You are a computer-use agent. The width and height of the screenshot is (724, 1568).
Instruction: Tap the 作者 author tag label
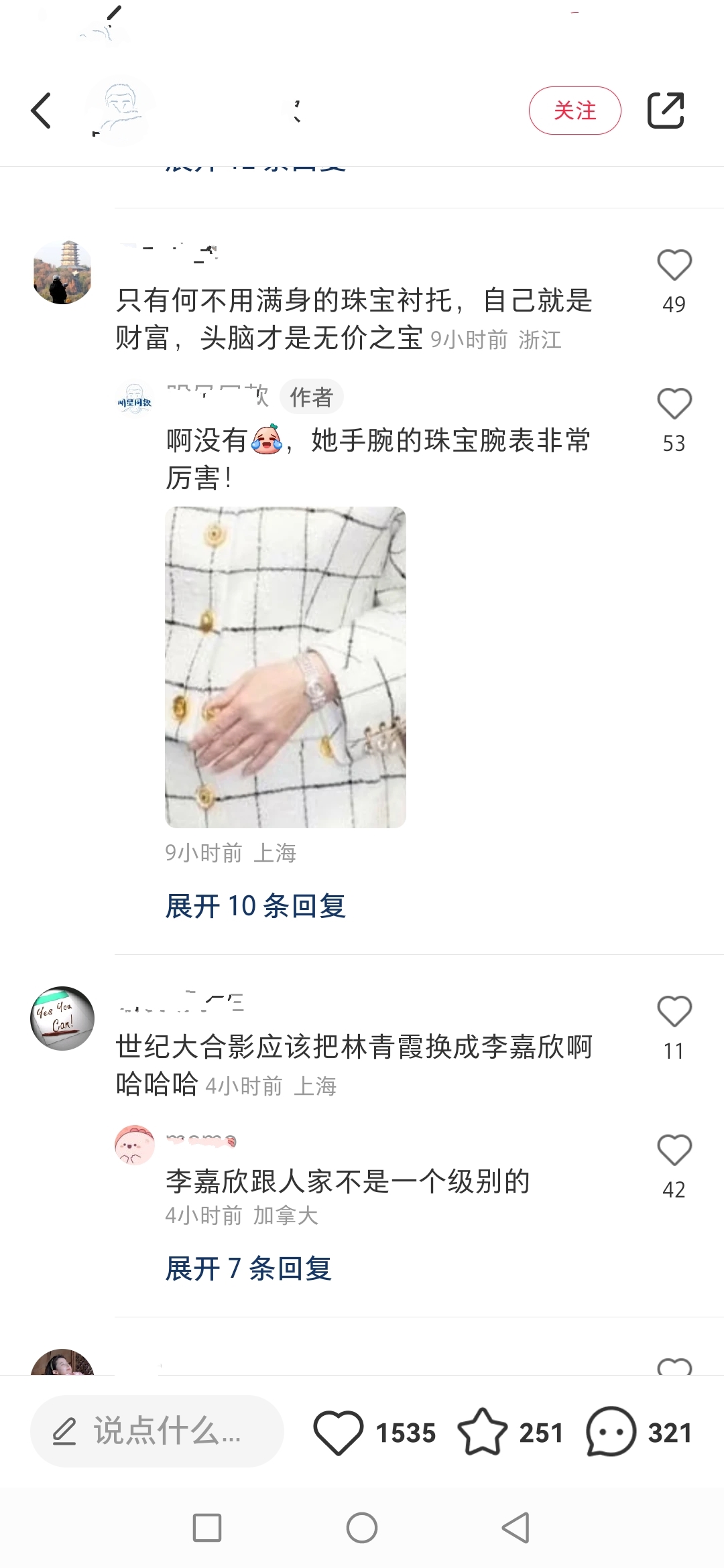[x=312, y=396]
